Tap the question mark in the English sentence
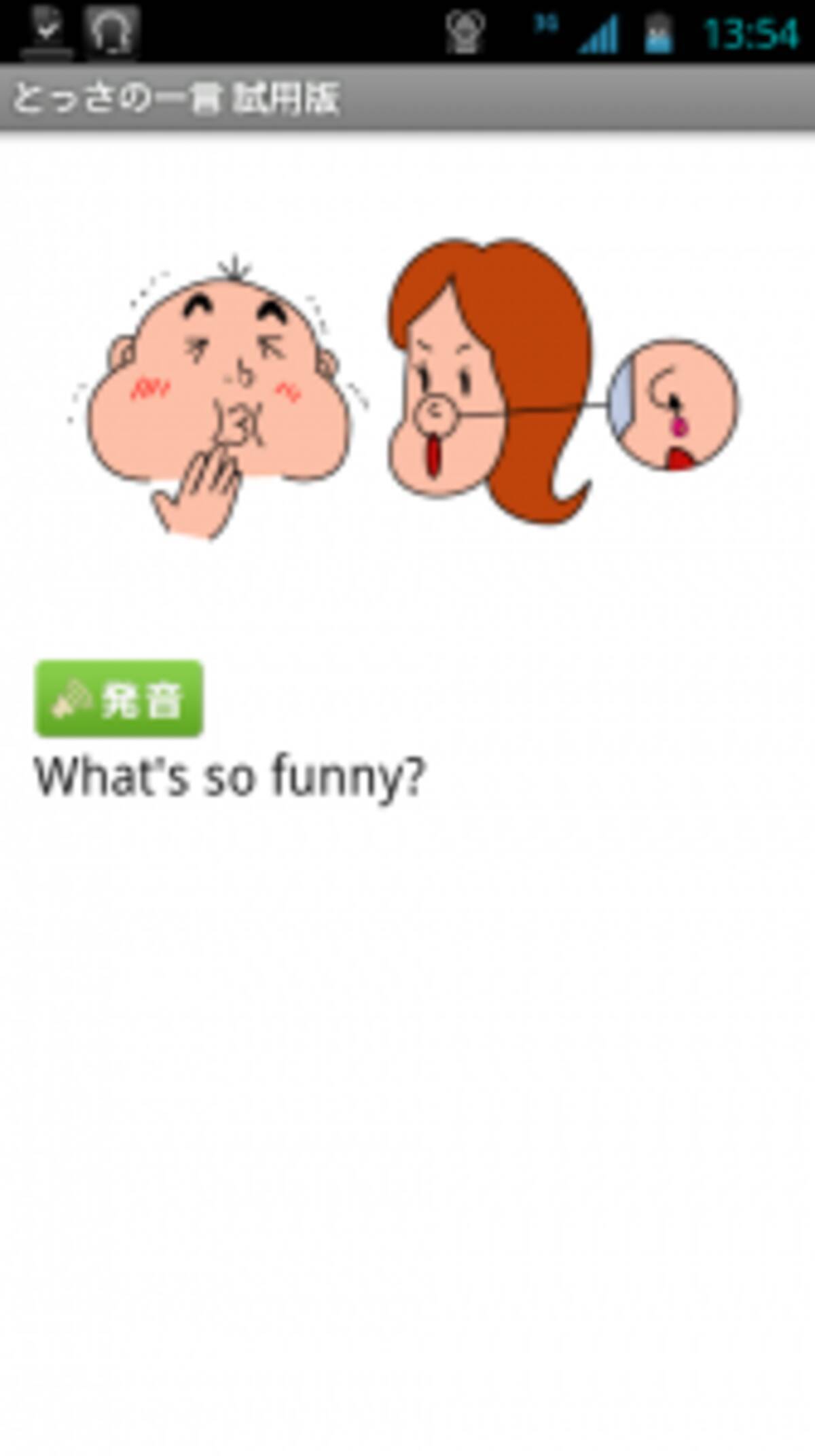Image resolution: width=815 pixels, height=1456 pixels. coord(414,775)
